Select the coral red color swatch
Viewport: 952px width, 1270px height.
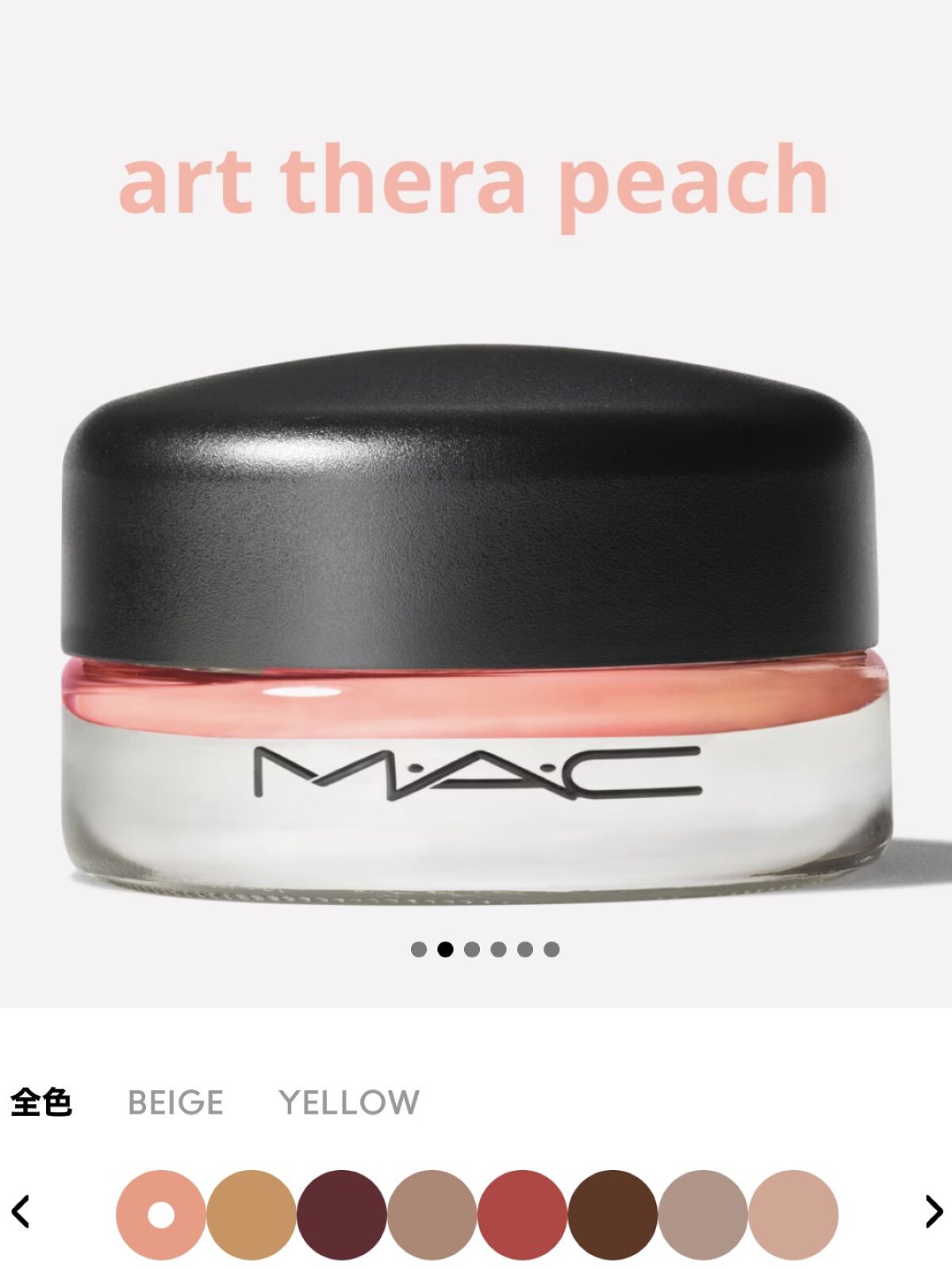[x=522, y=1214]
